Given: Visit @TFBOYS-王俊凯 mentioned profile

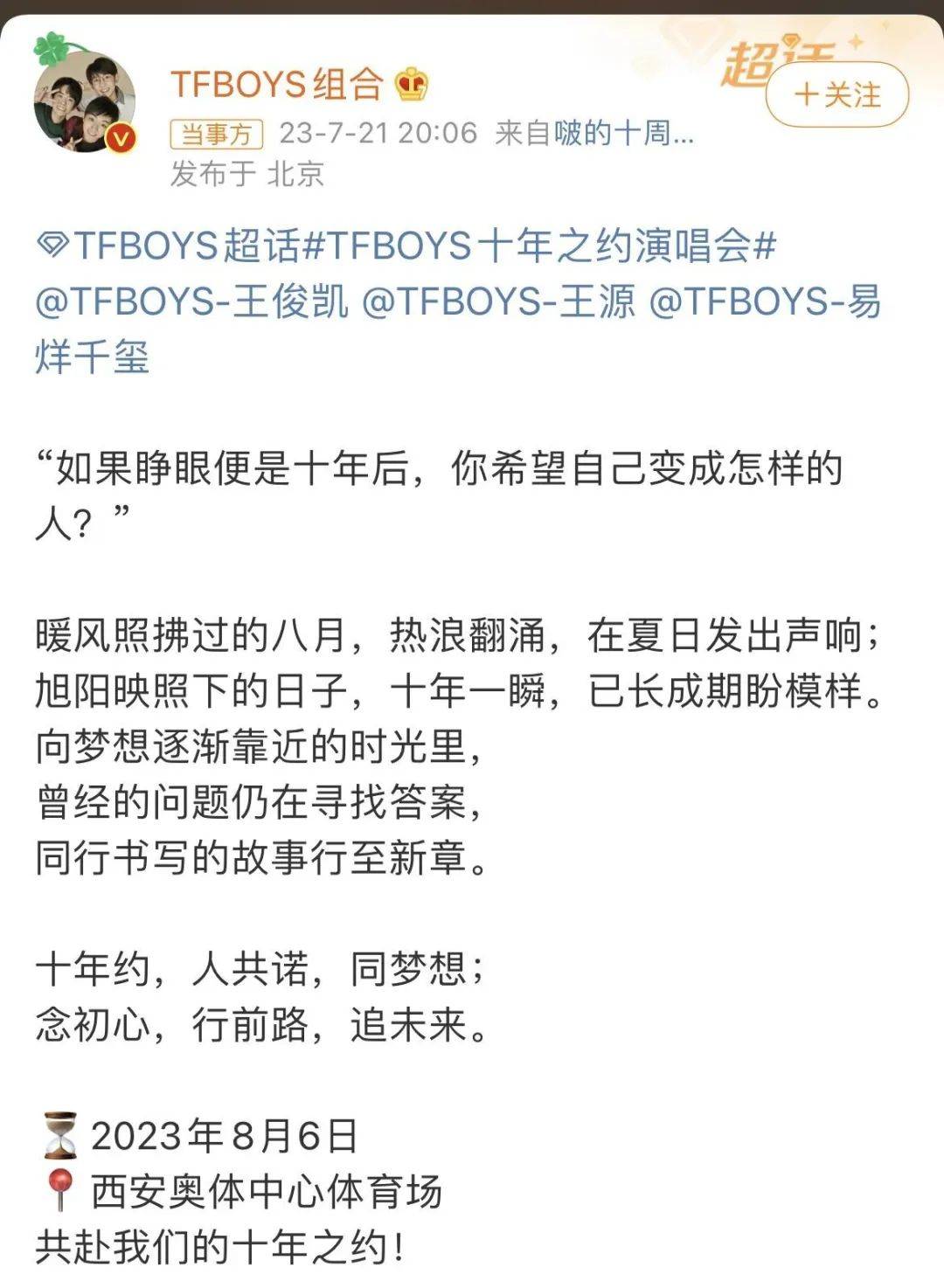Looking at the screenshot, I should click(191, 301).
